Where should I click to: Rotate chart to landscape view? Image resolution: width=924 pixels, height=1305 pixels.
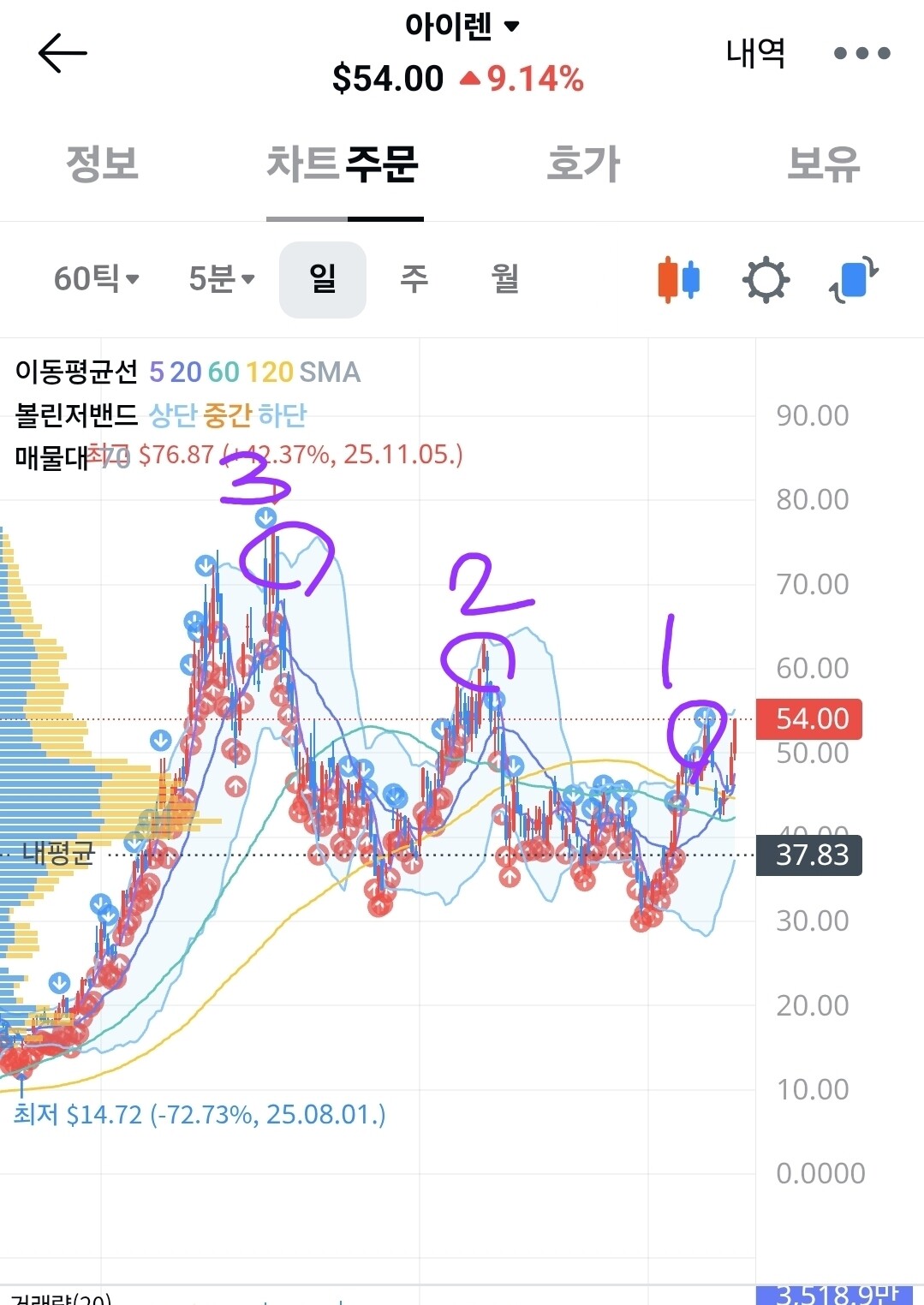point(854,280)
